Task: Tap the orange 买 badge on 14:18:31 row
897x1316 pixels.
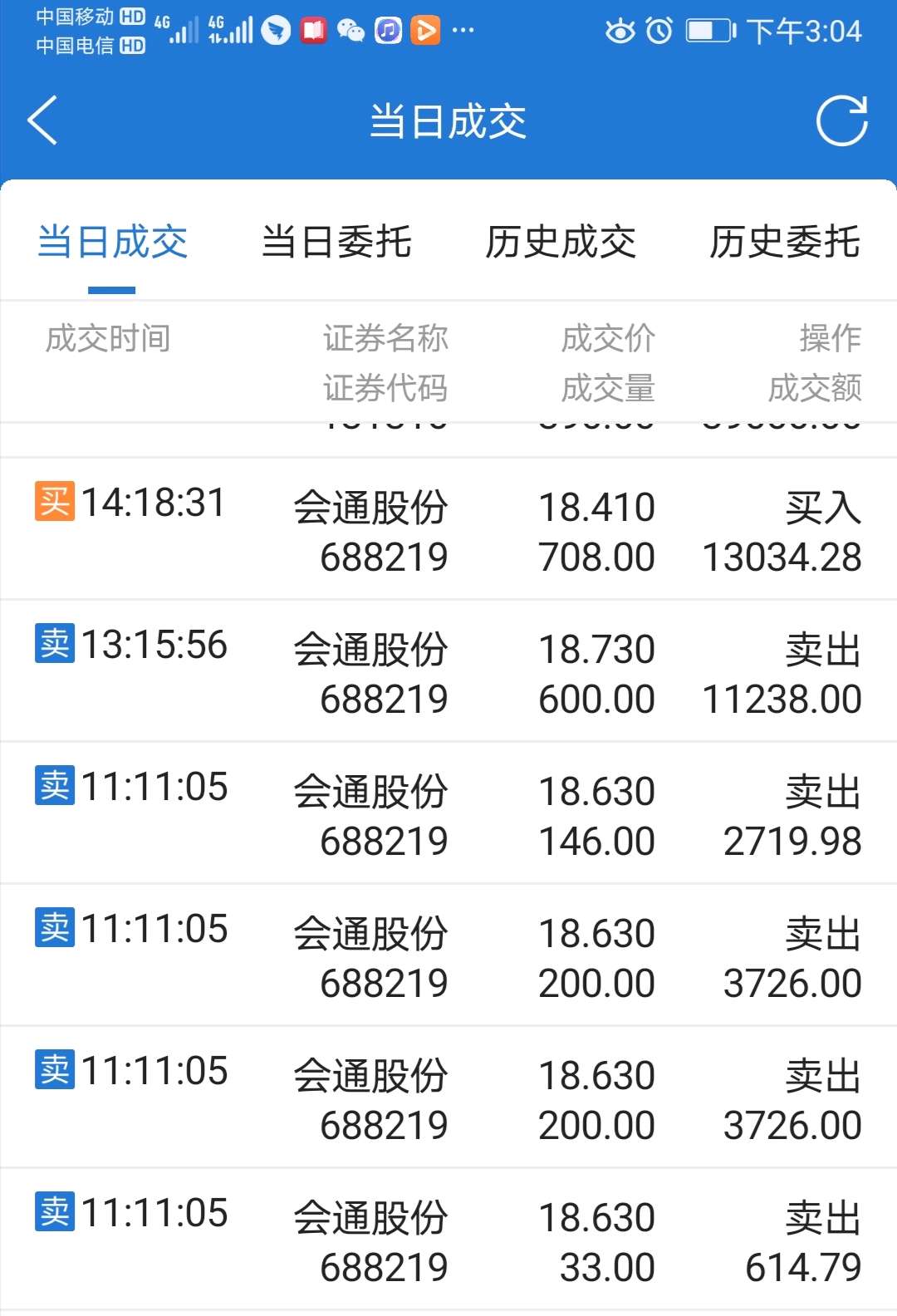Action: [x=53, y=503]
